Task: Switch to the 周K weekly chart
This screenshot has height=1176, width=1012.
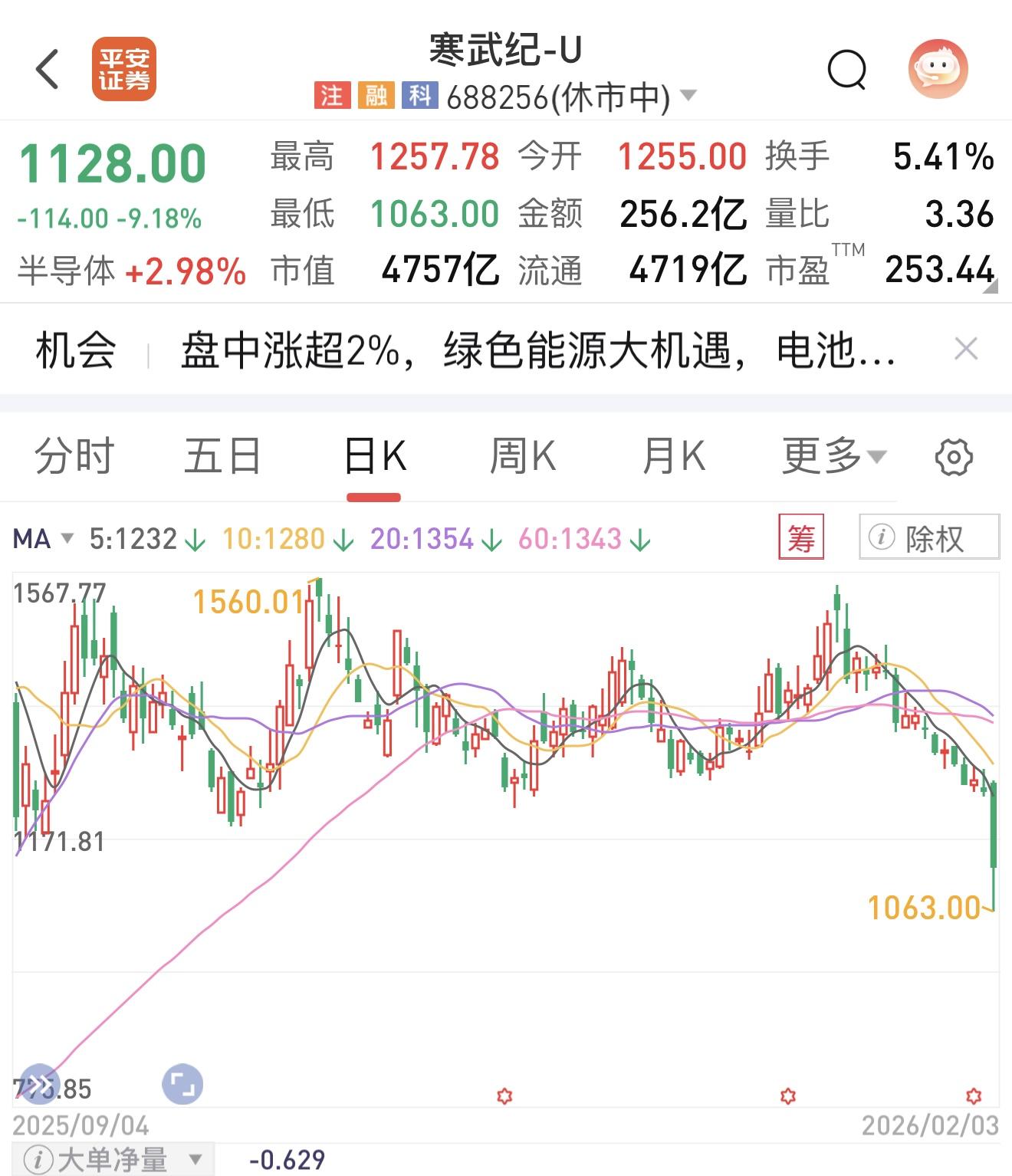Action: tap(523, 456)
